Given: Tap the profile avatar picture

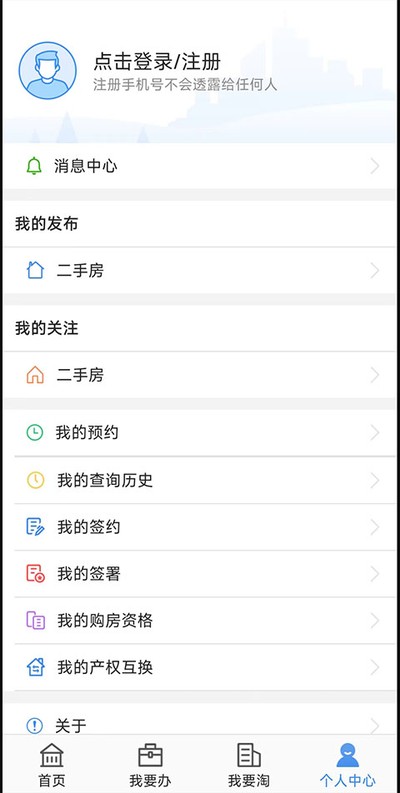Looking at the screenshot, I should [x=48, y=70].
